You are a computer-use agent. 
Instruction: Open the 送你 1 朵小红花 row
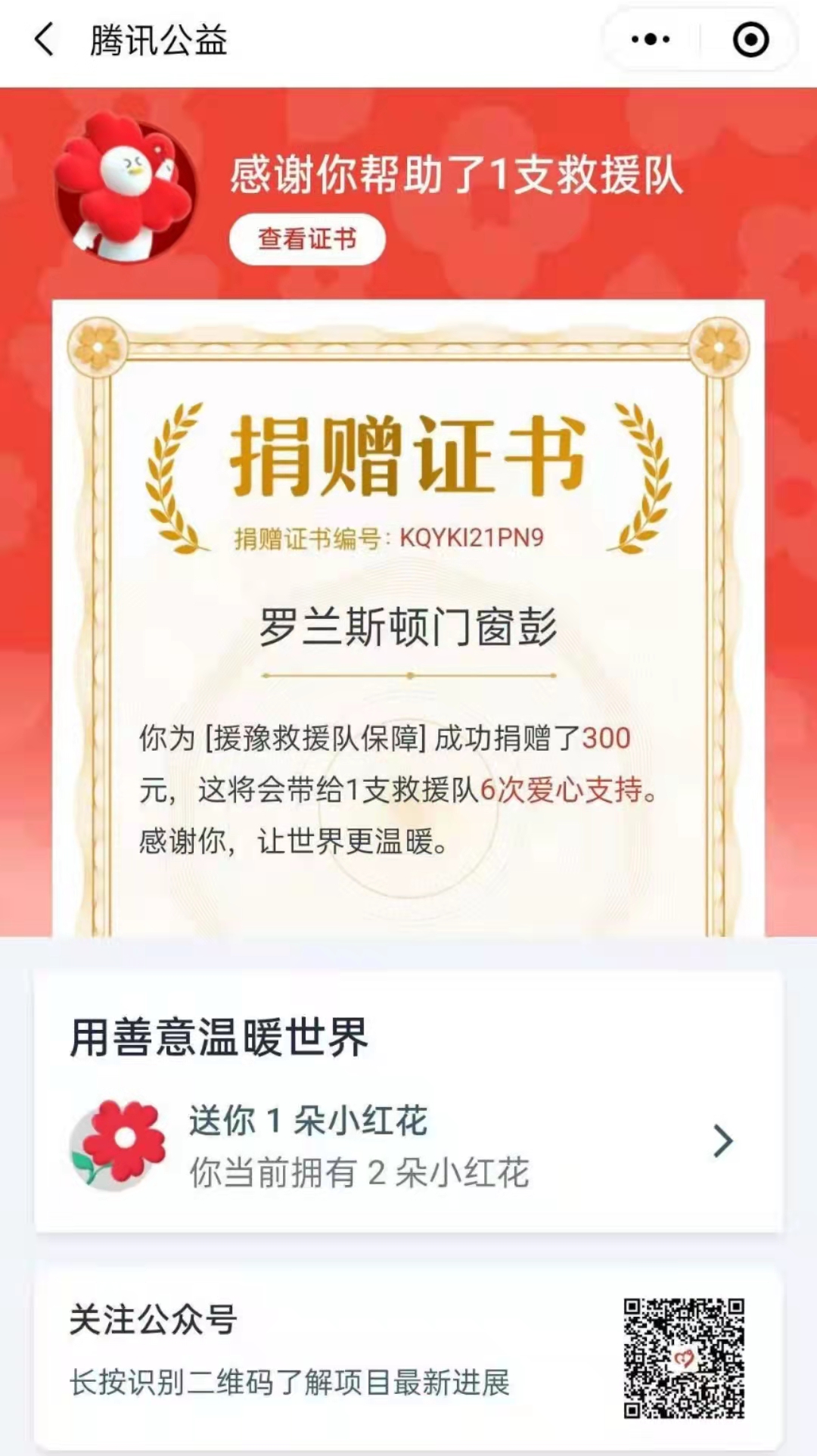pos(408,1143)
